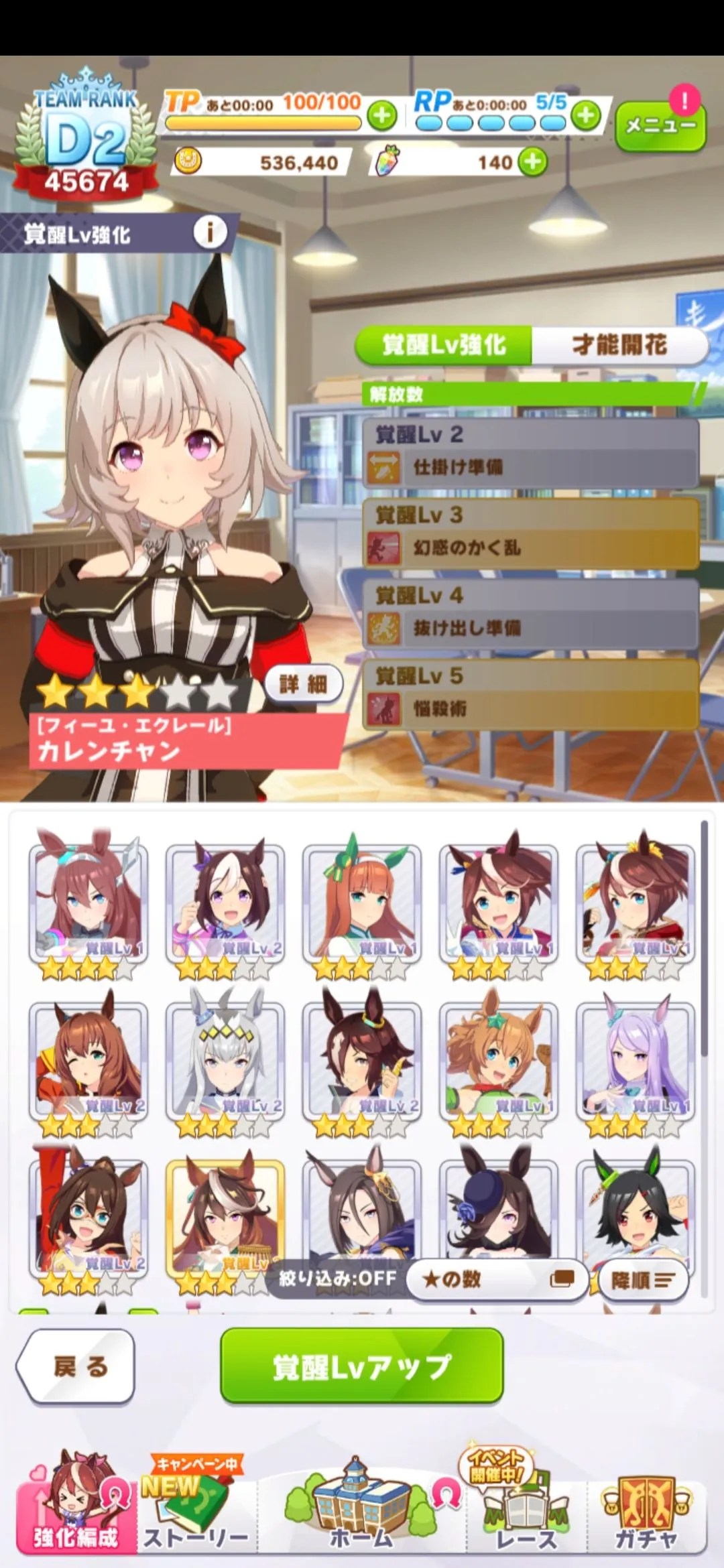724x1568 pixels.
Task: Open the info icon beside 覚醒Lv強化
Action: pyautogui.click(x=210, y=233)
